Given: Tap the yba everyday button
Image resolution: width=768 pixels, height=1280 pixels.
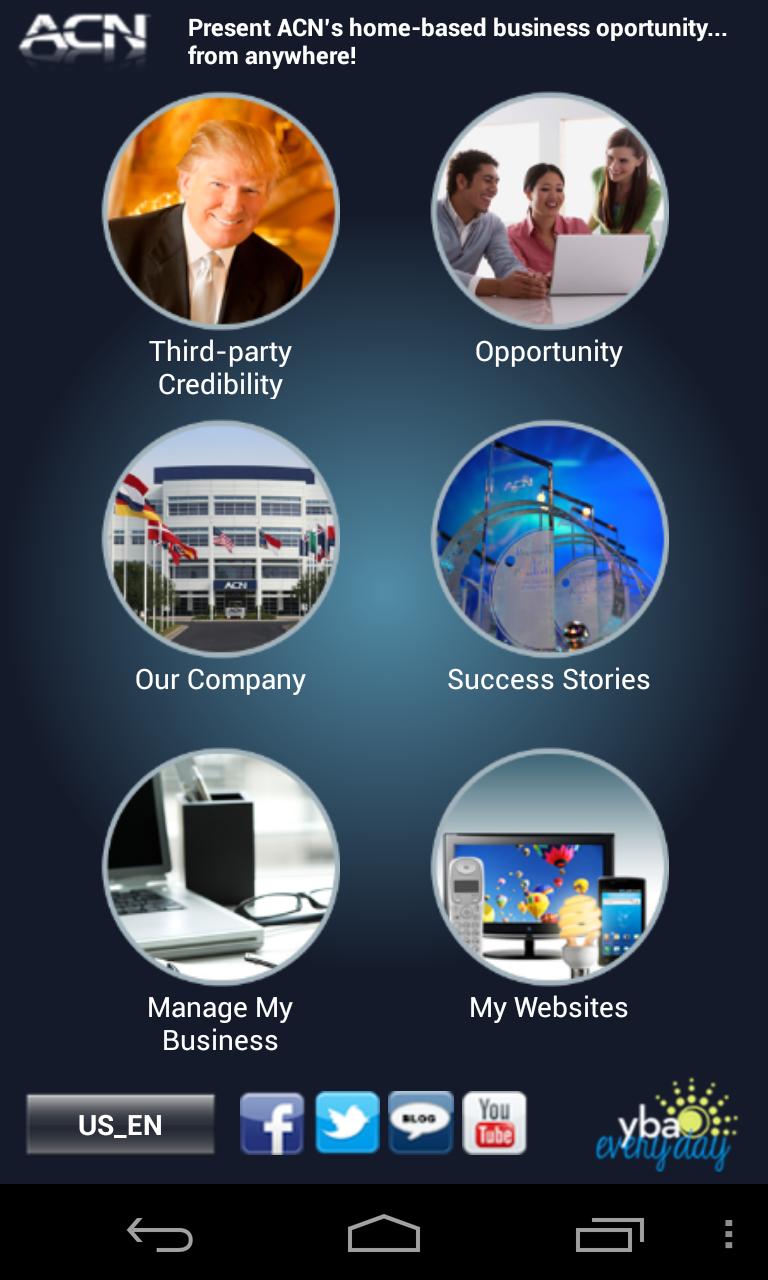Looking at the screenshot, I should (666, 1126).
